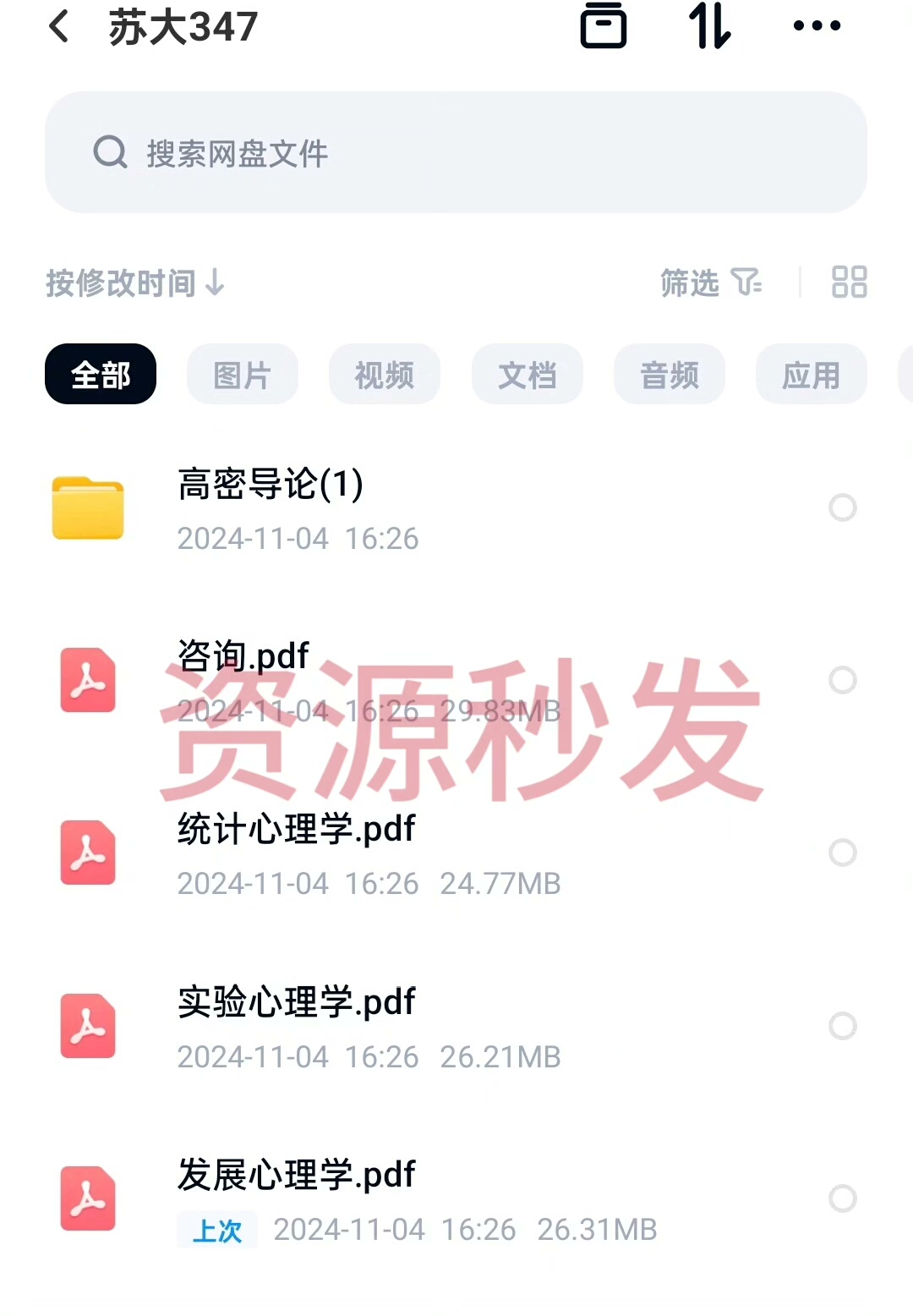Change the 按修改时间 sort order

(x=135, y=283)
